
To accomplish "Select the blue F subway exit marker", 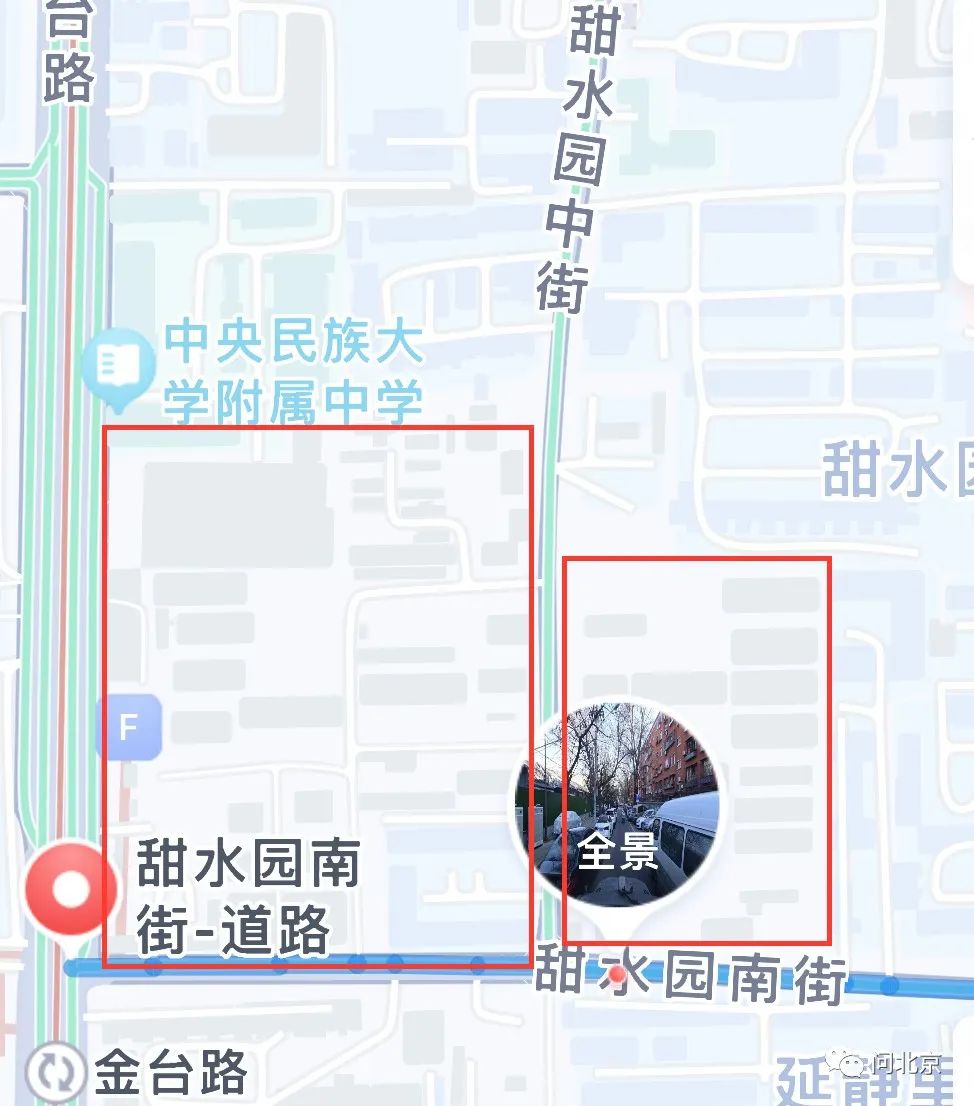I will coord(128,727).
